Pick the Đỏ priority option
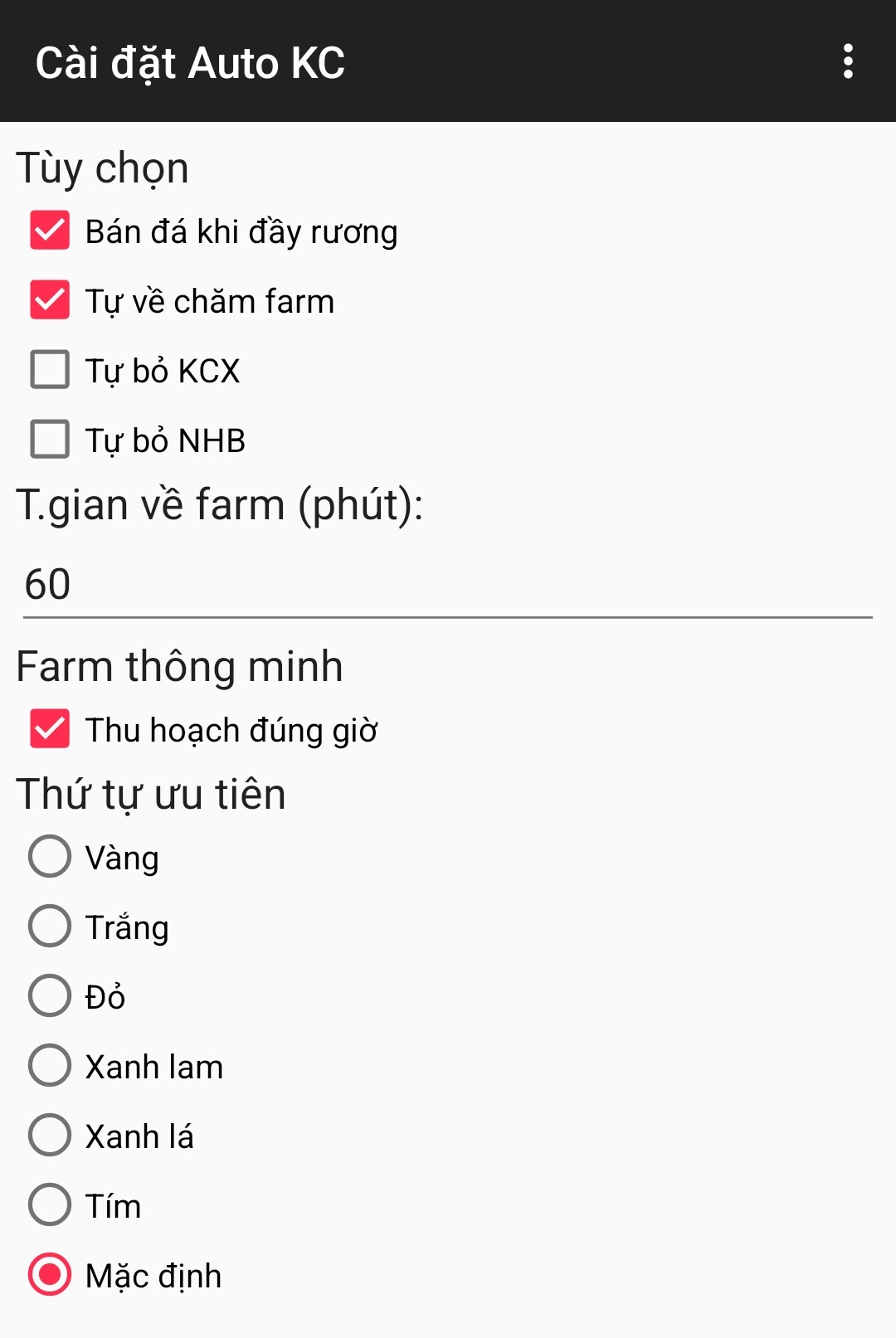Viewport: 896px width, 1338px height. click(50, 995)
